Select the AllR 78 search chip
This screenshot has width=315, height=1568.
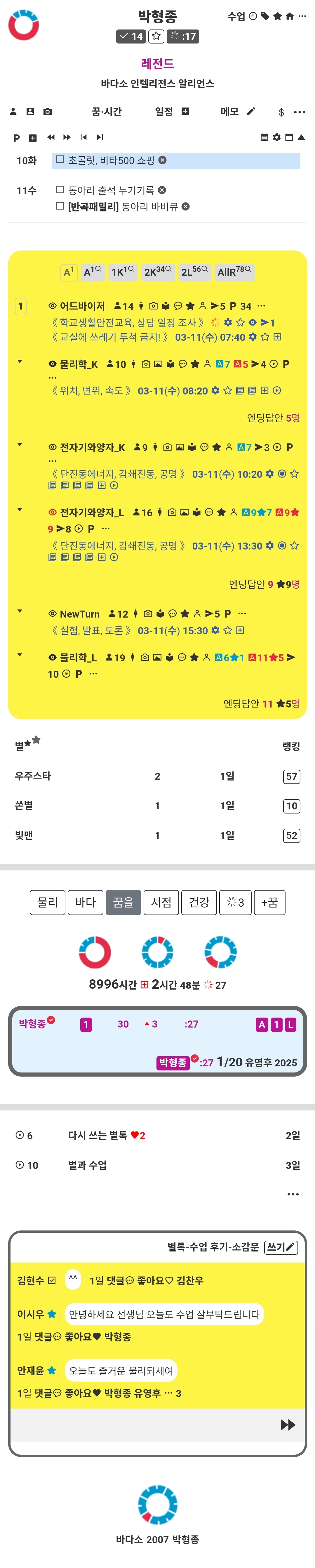point(234,272)
